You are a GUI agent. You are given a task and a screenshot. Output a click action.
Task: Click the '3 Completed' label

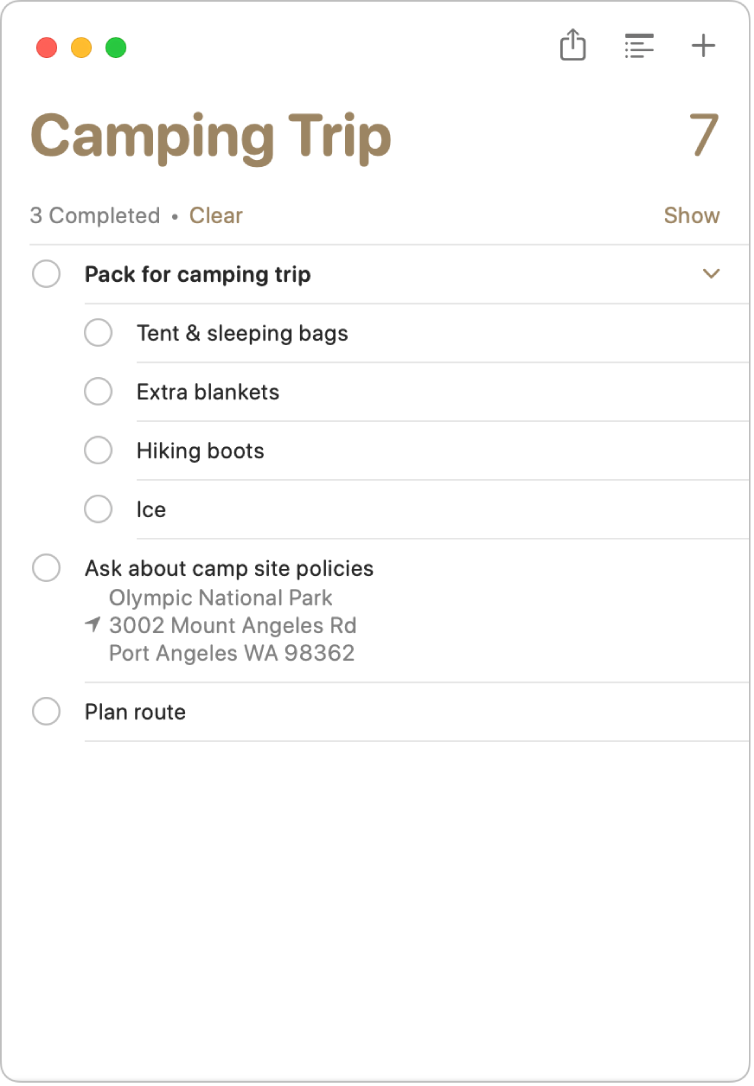[x=94, y=215]
